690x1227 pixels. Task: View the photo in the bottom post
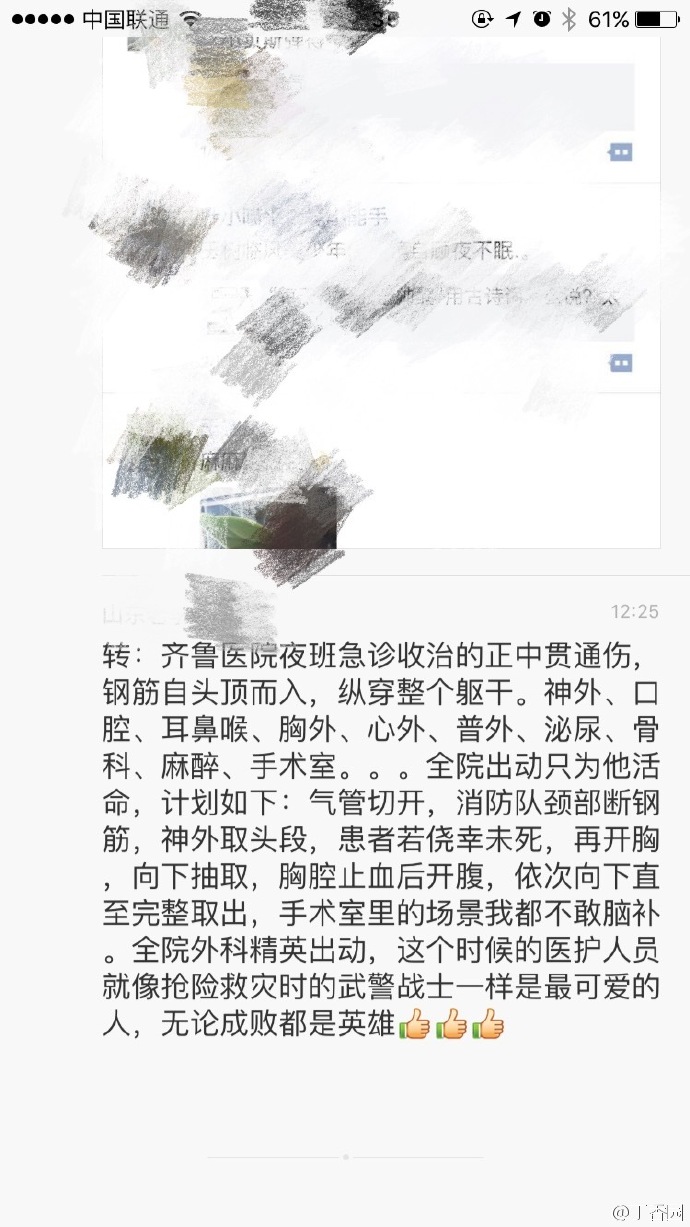click(x=268, y=517)
